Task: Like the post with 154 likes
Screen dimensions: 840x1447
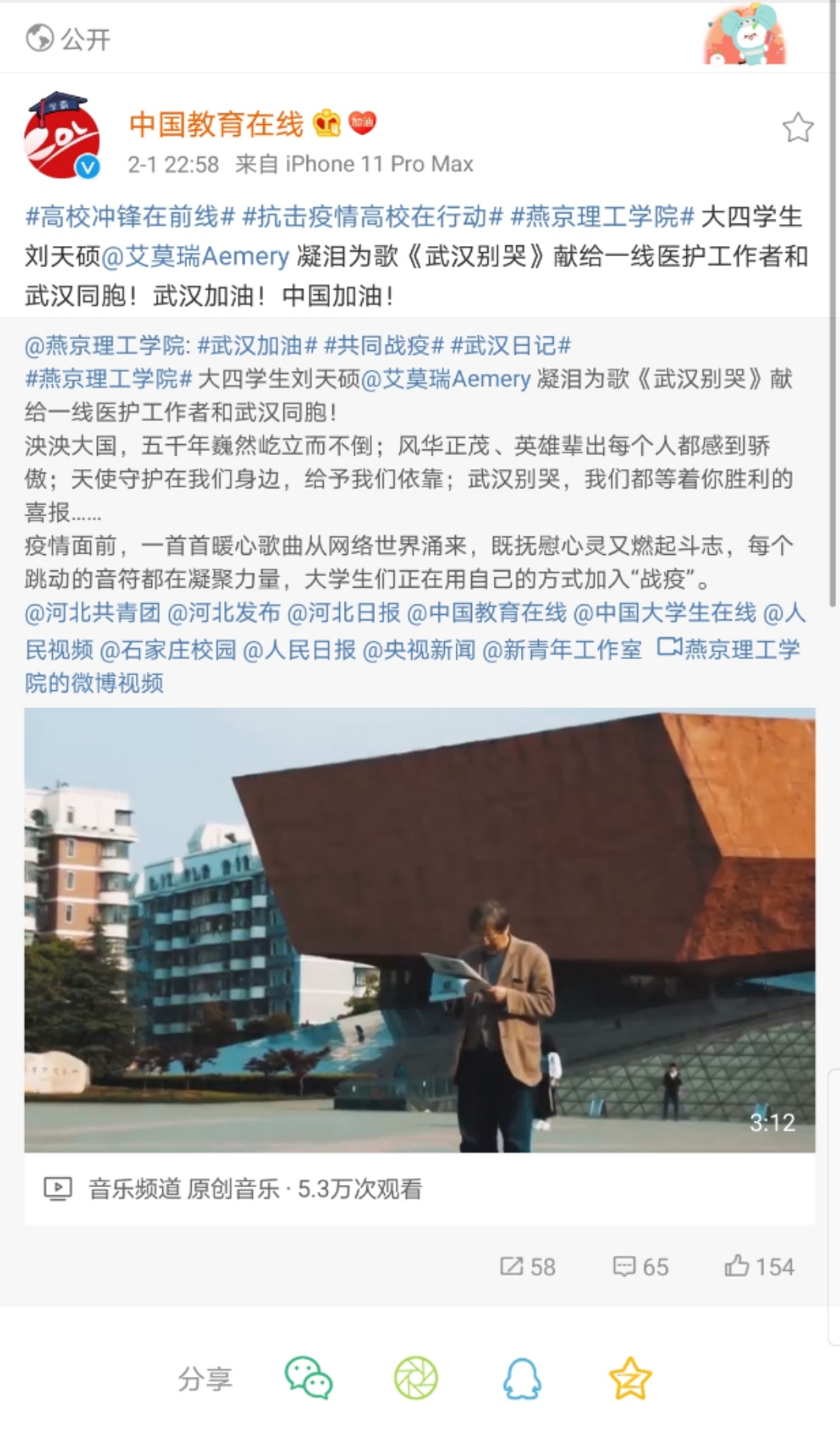Action: tap(759, 1267)
